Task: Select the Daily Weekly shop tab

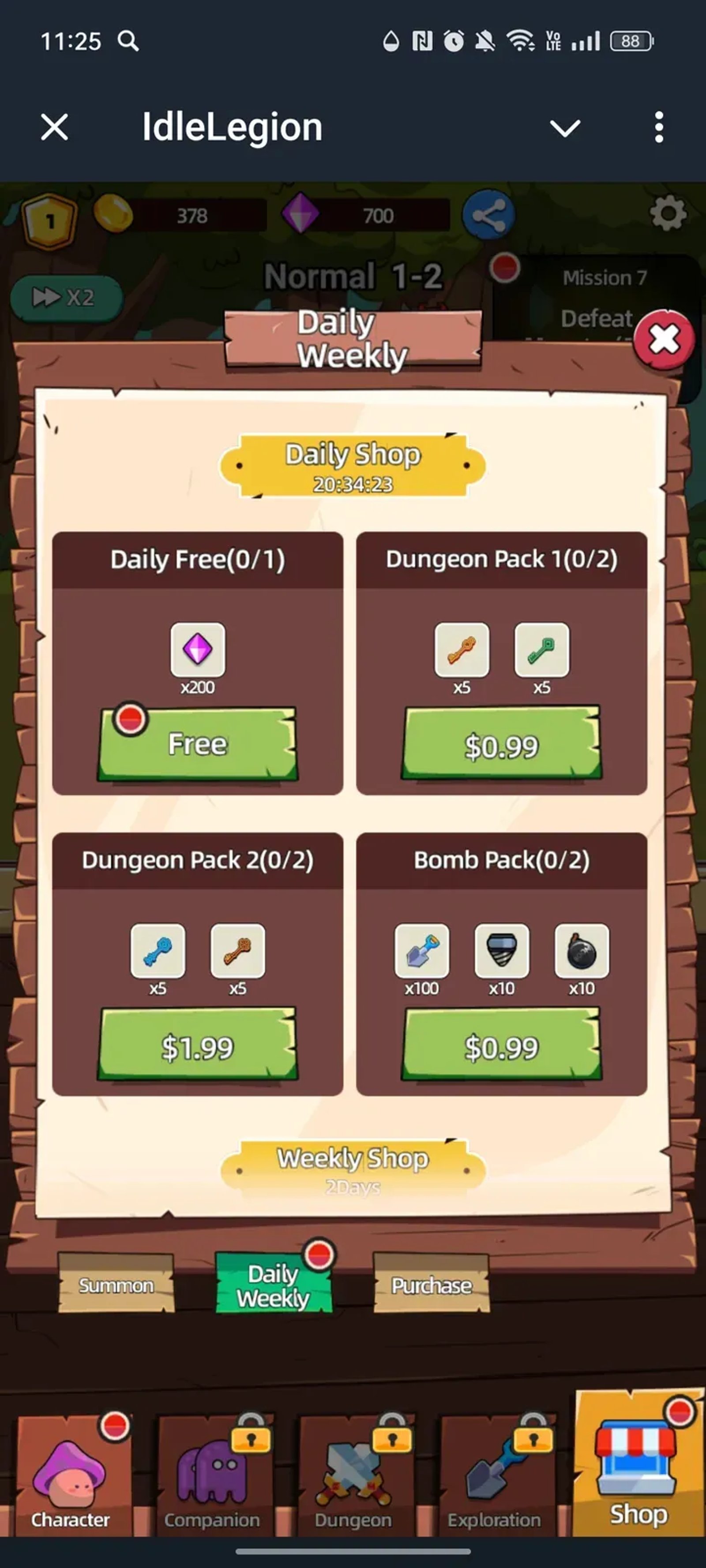Action: [x=274, y=1284]
